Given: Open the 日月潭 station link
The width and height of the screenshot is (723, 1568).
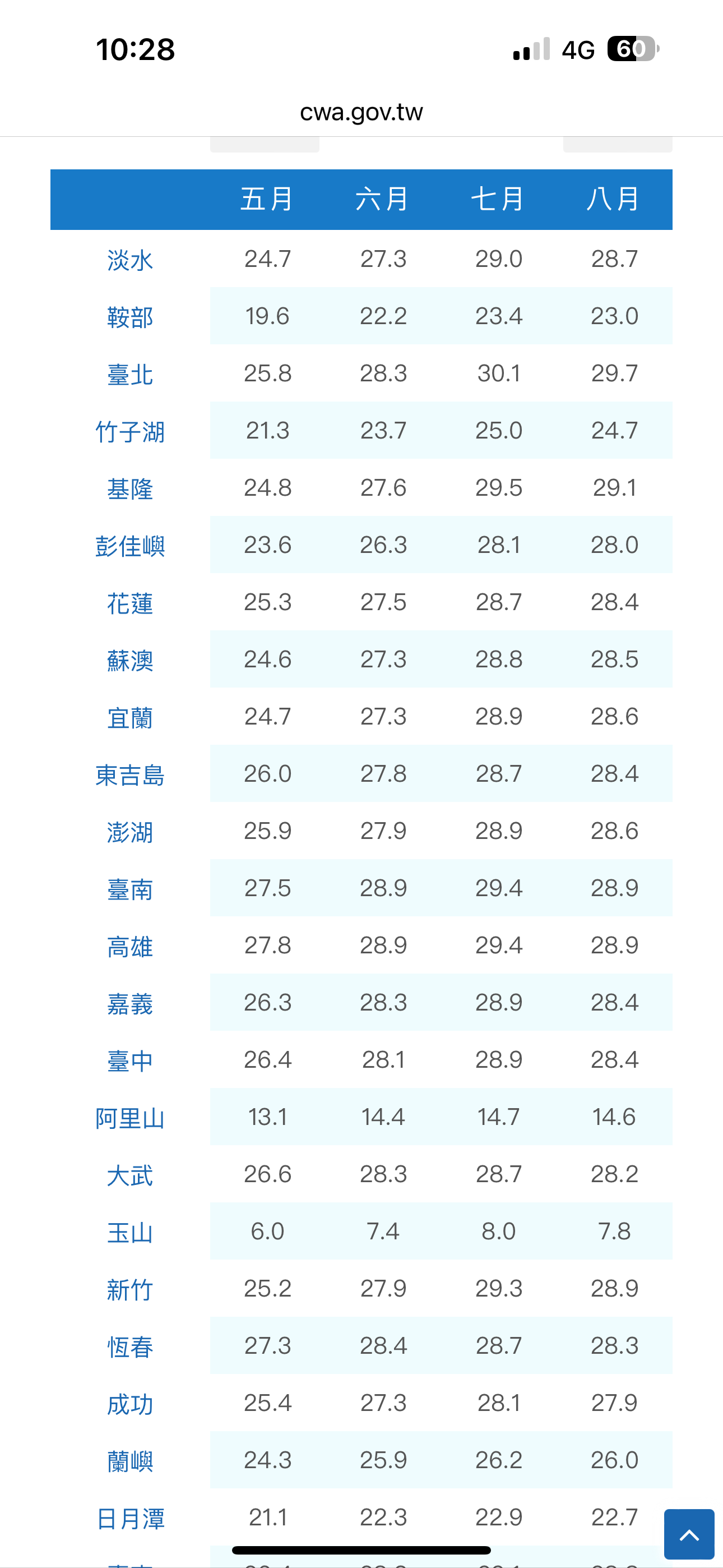Looking at the screenshot, I should click(x=129, y=1519).
